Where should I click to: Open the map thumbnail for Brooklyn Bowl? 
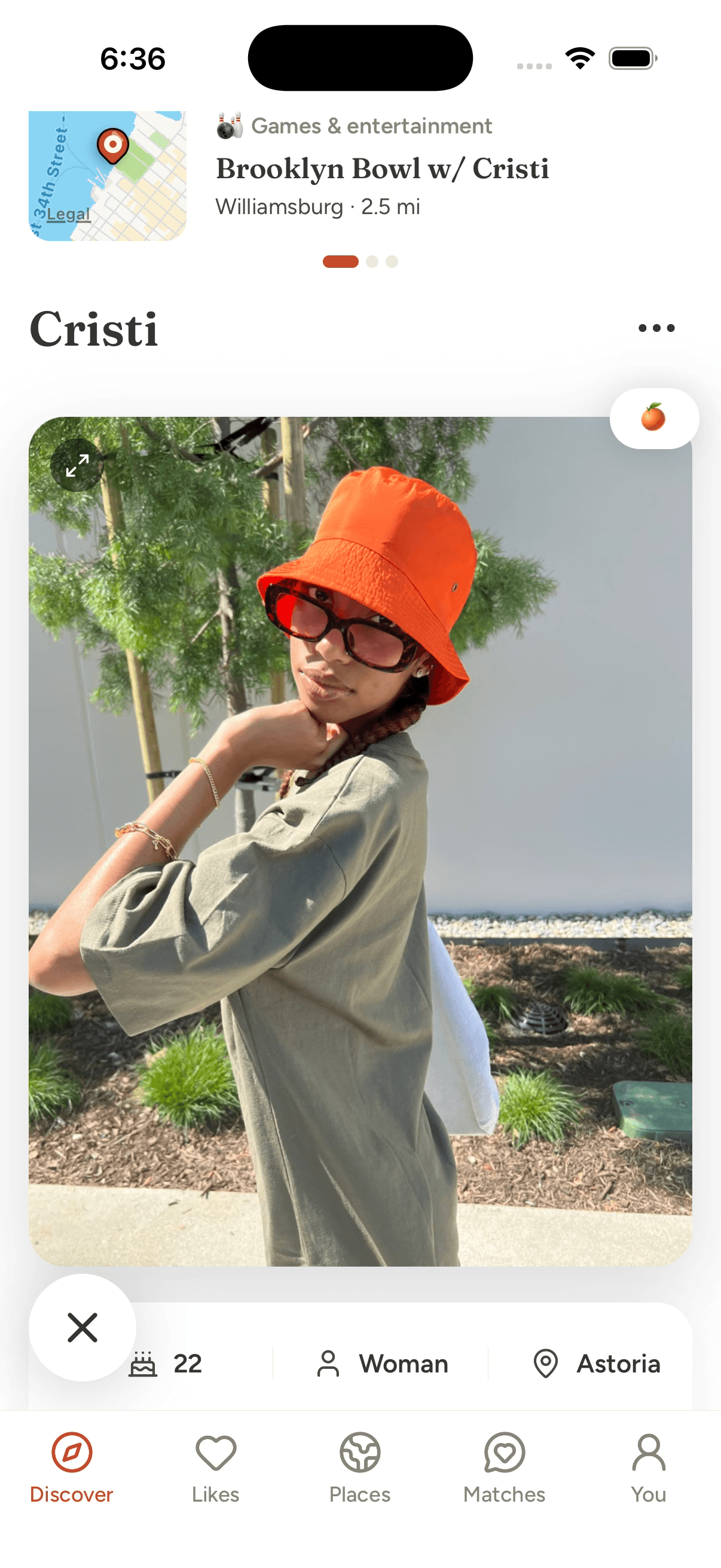[x=107, y=176]
